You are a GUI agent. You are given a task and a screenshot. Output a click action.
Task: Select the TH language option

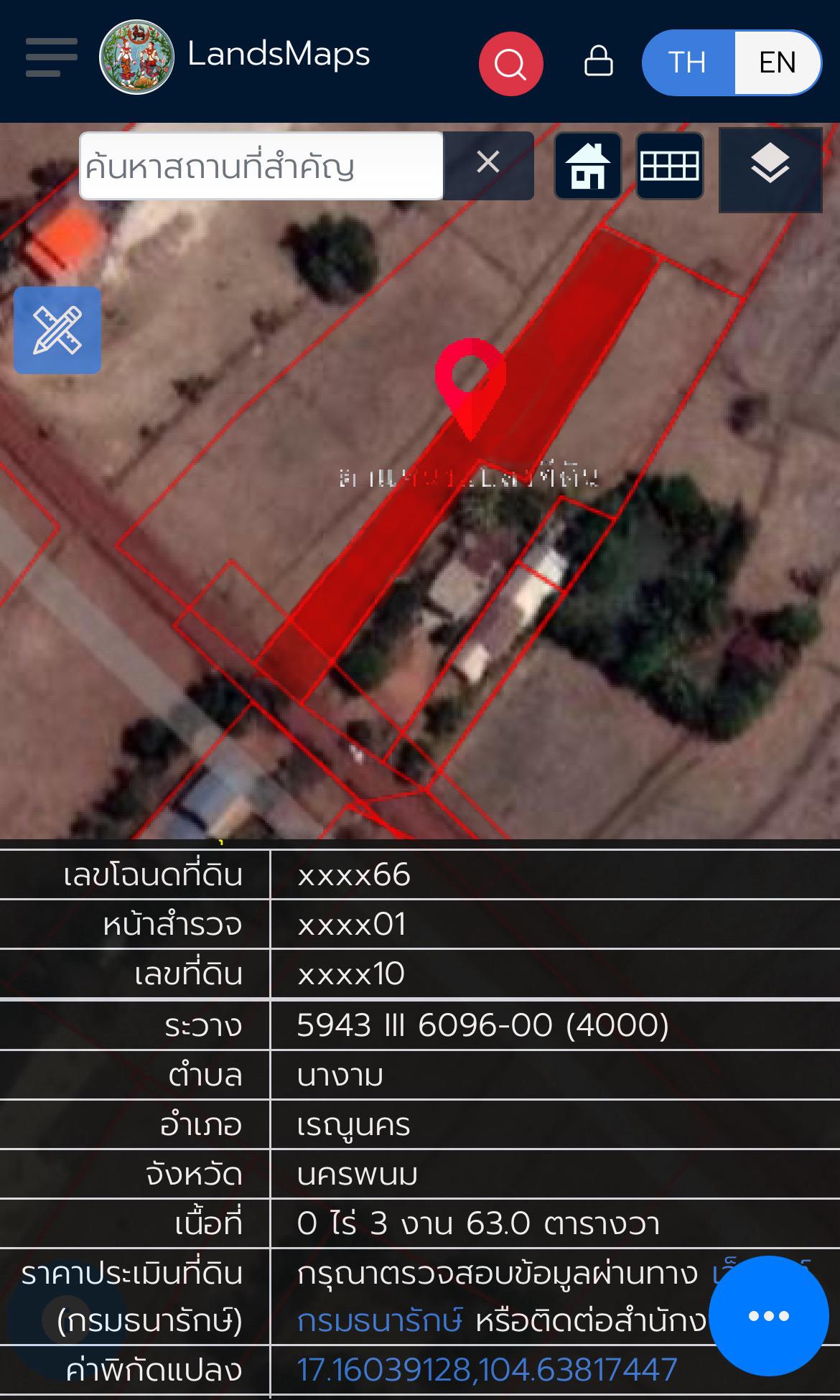(687, 62)
